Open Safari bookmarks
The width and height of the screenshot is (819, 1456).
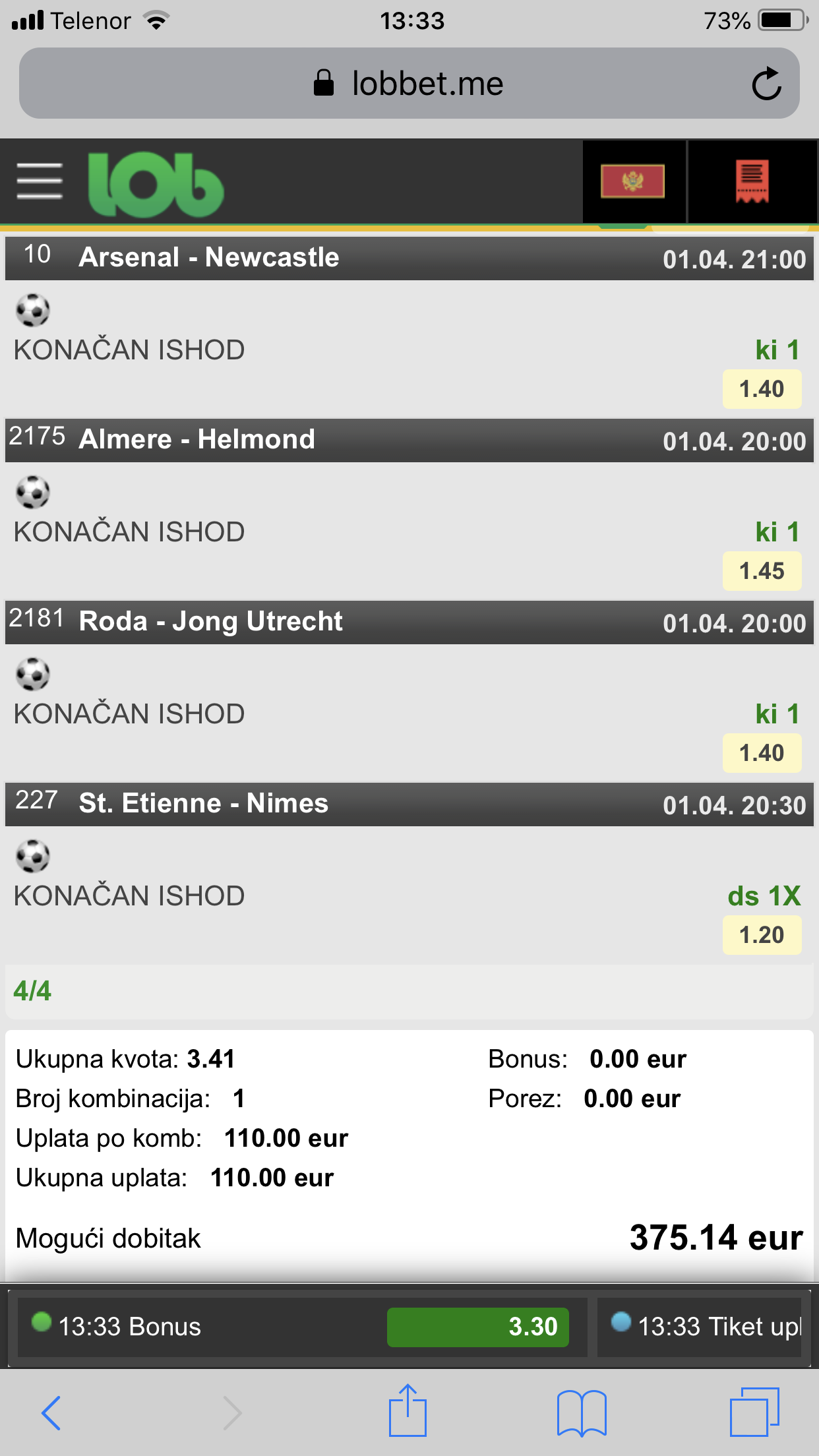(582, 1412)
